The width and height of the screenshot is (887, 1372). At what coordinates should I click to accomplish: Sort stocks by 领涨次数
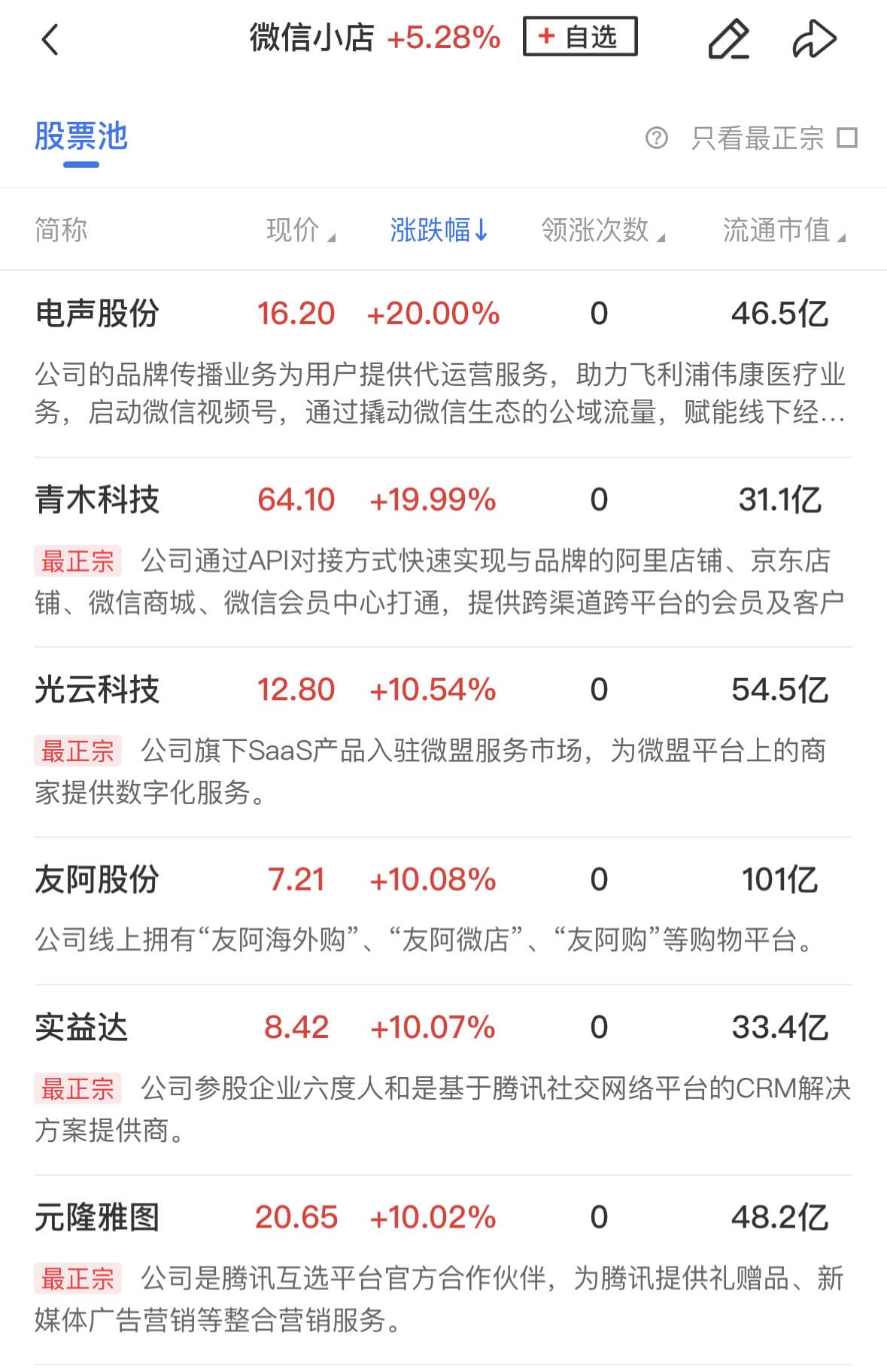602,230
